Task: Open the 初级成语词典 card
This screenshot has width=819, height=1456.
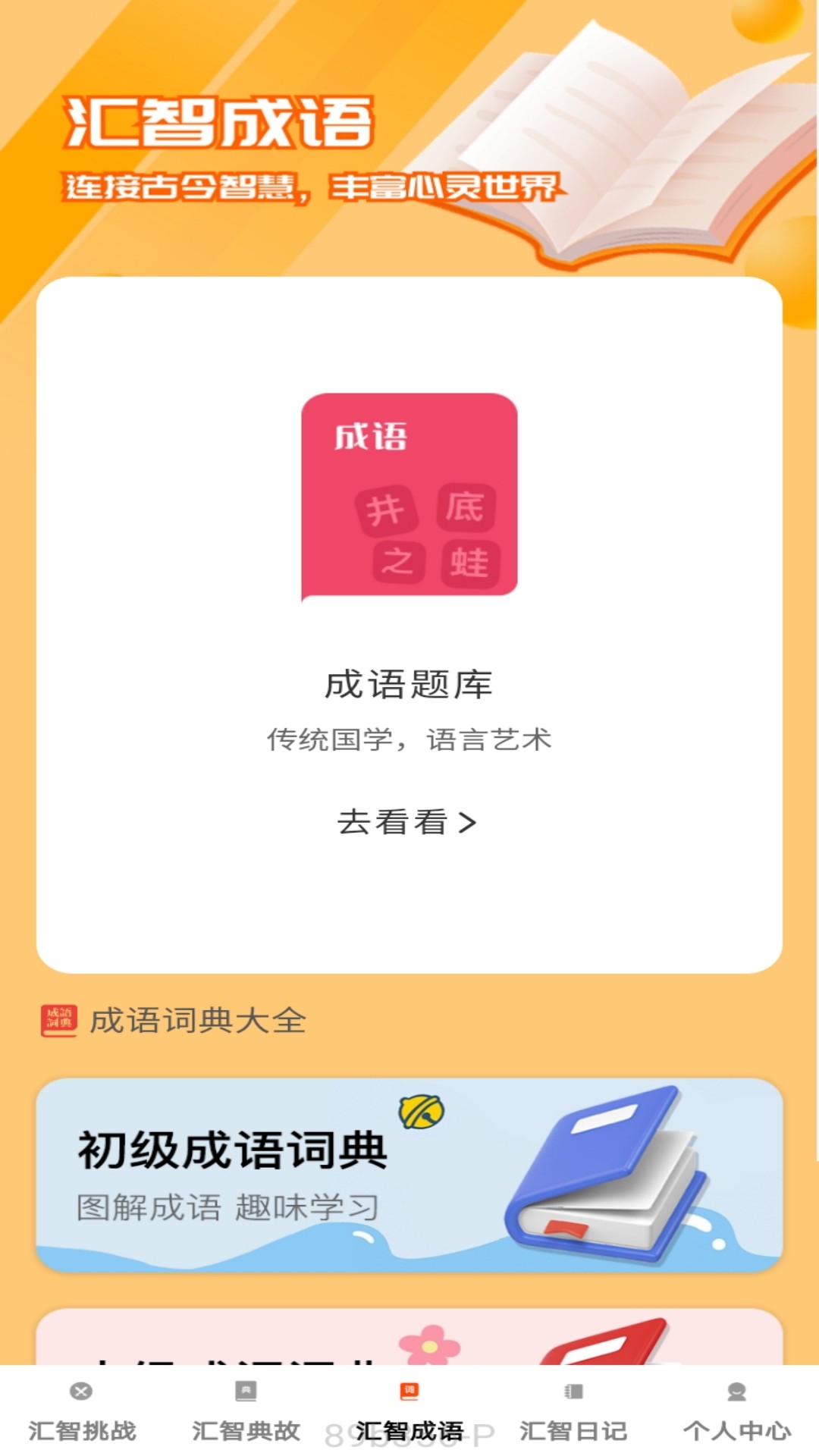Action: click(409, 1175)
